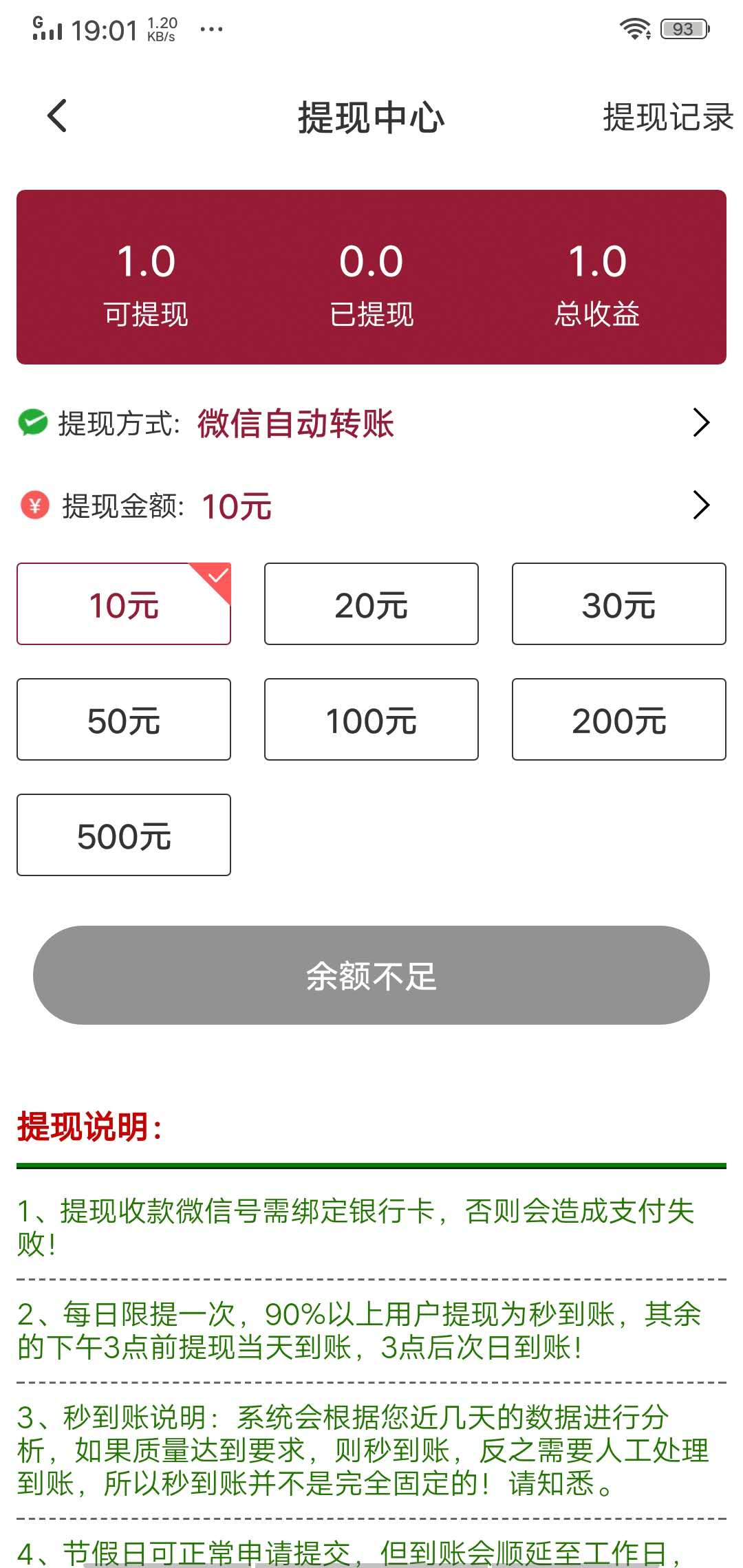Select the 500元 withdrawal amount

(x=123, y=835)
